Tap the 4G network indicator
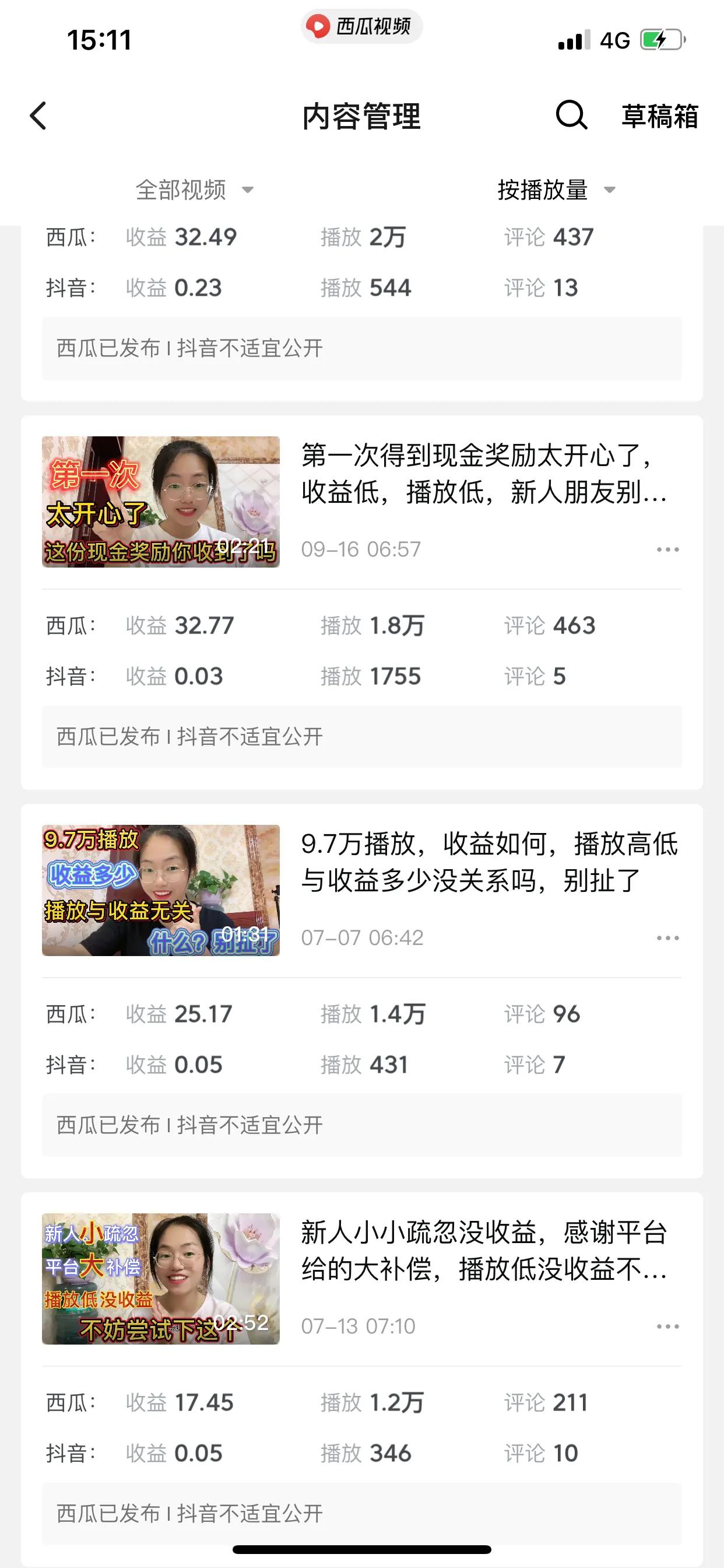The height and width of the screenshot is (1568, 724). click(613, 38)
